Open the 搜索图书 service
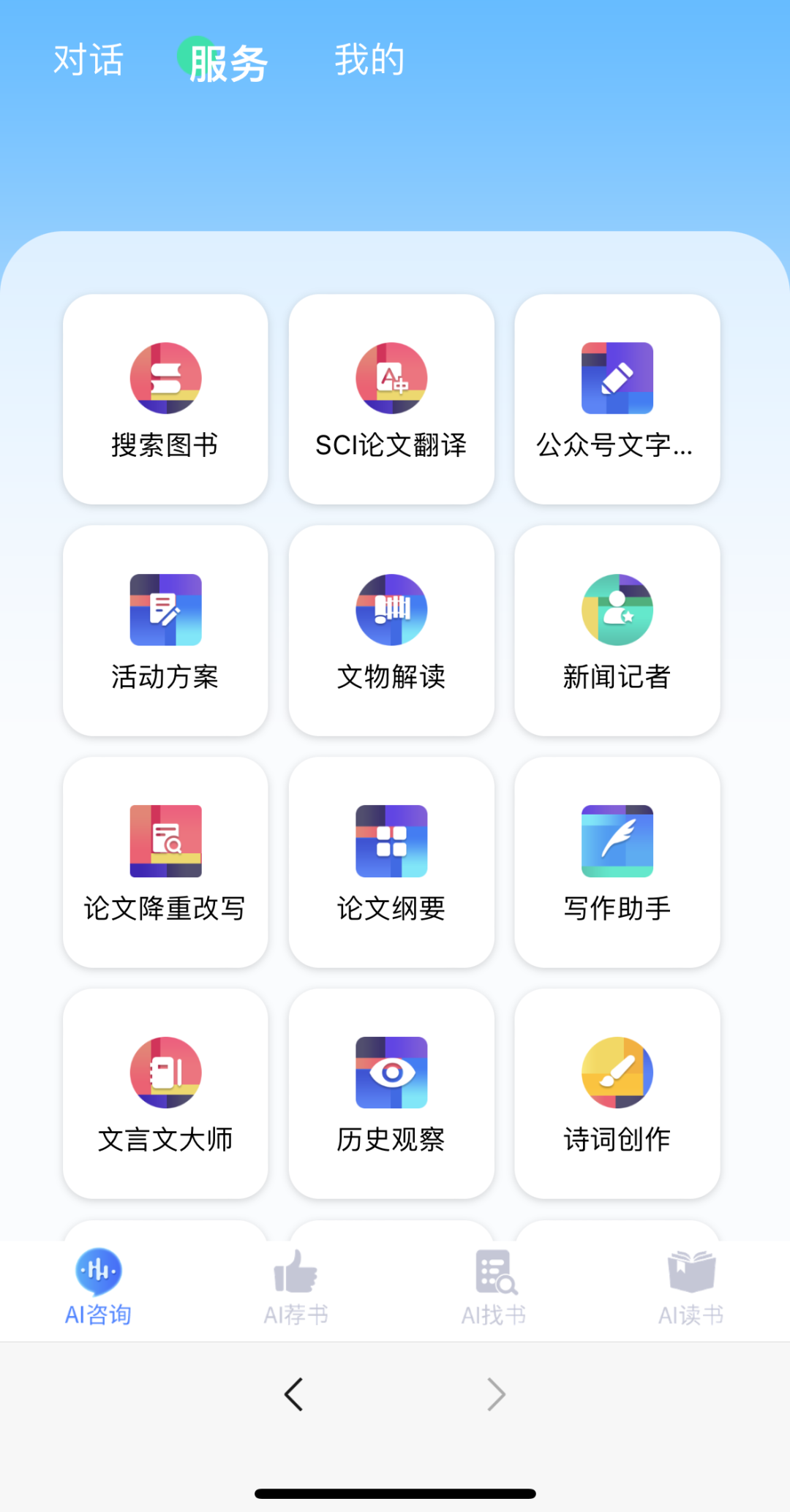790x1512 pixels. click(x=165, y=399)
